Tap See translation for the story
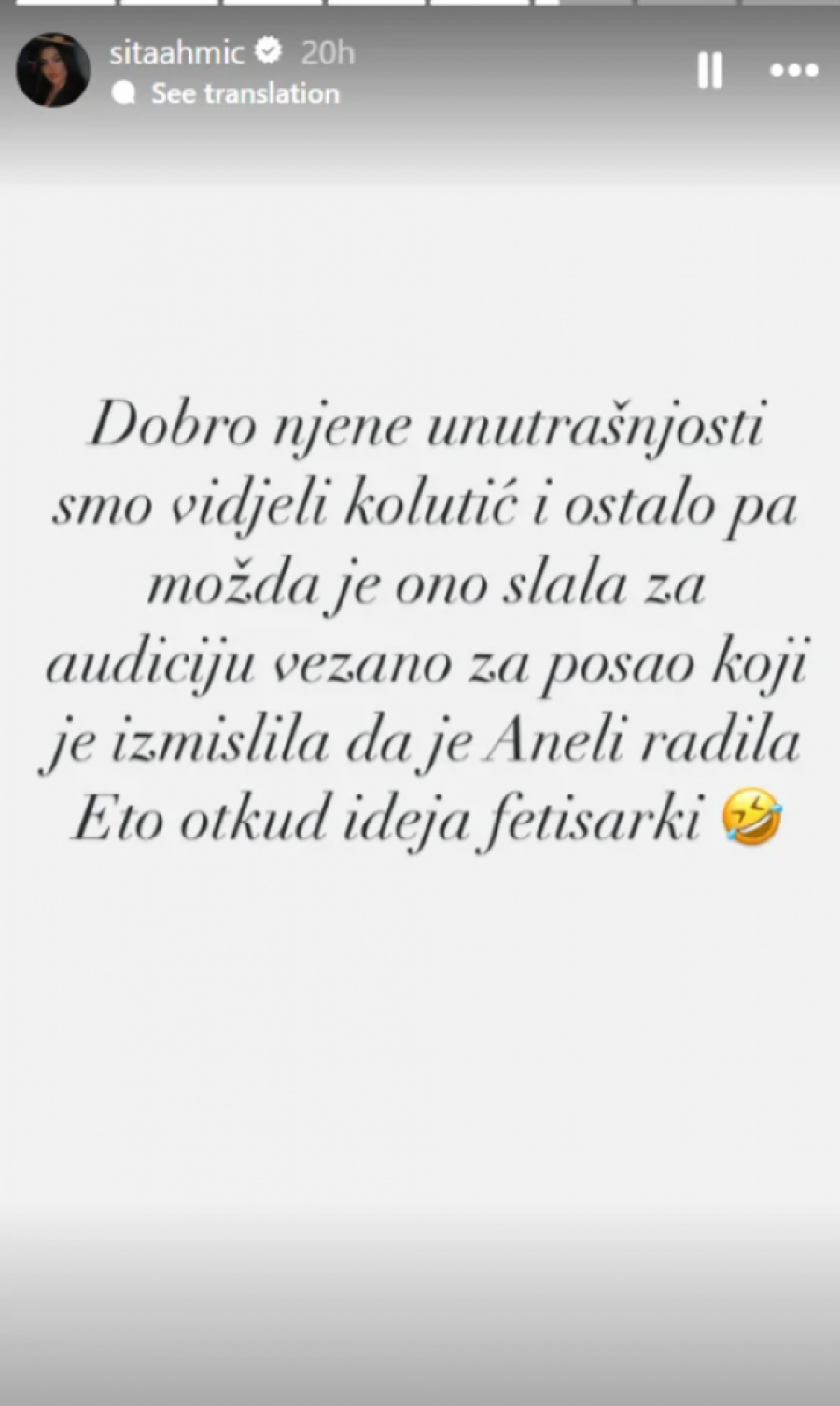 coord(245,93)
